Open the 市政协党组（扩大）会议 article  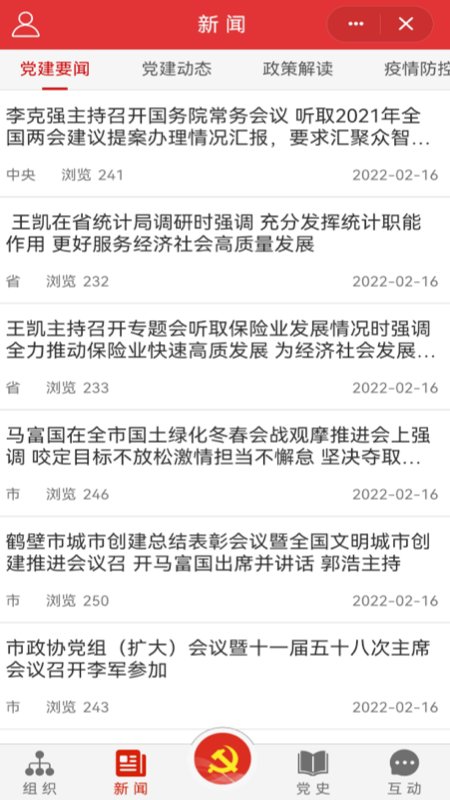tap(225, 676)
